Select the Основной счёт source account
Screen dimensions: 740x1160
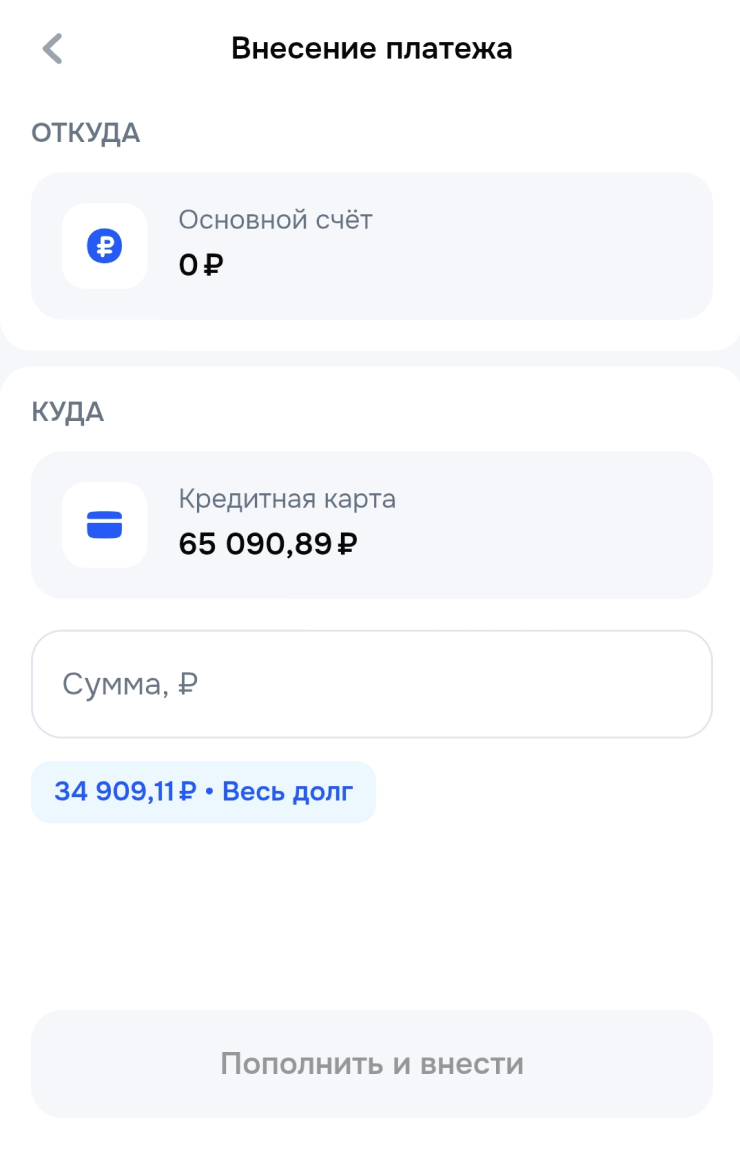click(371, 246)
